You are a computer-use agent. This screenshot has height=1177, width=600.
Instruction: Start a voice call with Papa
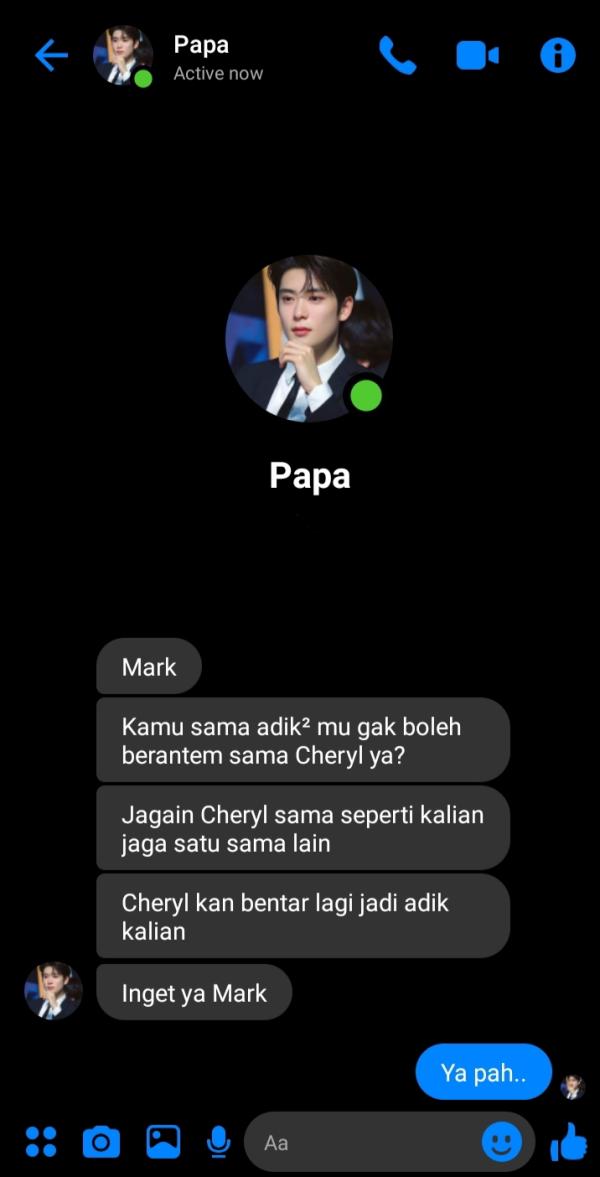pos(397,56)
